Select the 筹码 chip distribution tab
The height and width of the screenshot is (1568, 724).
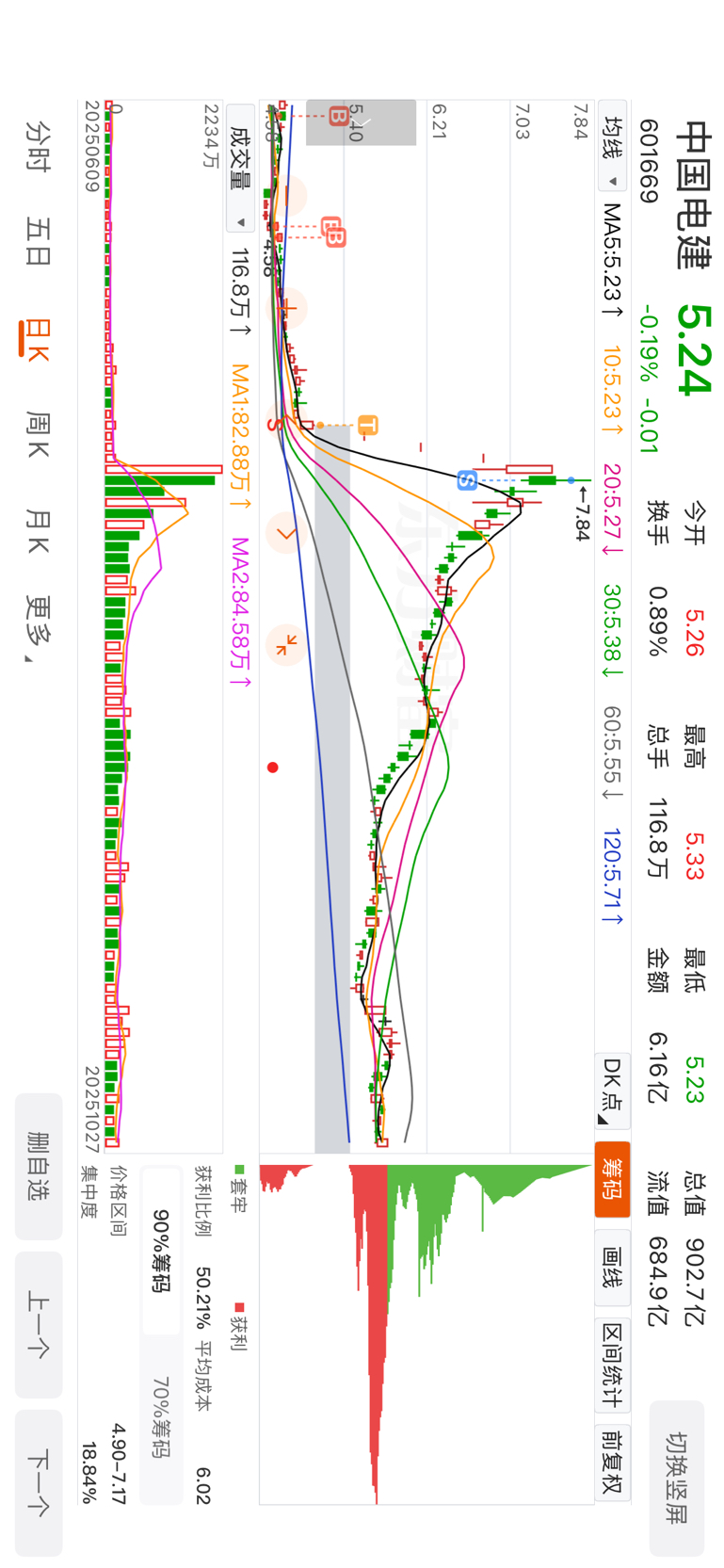(x=612, y=1179)
